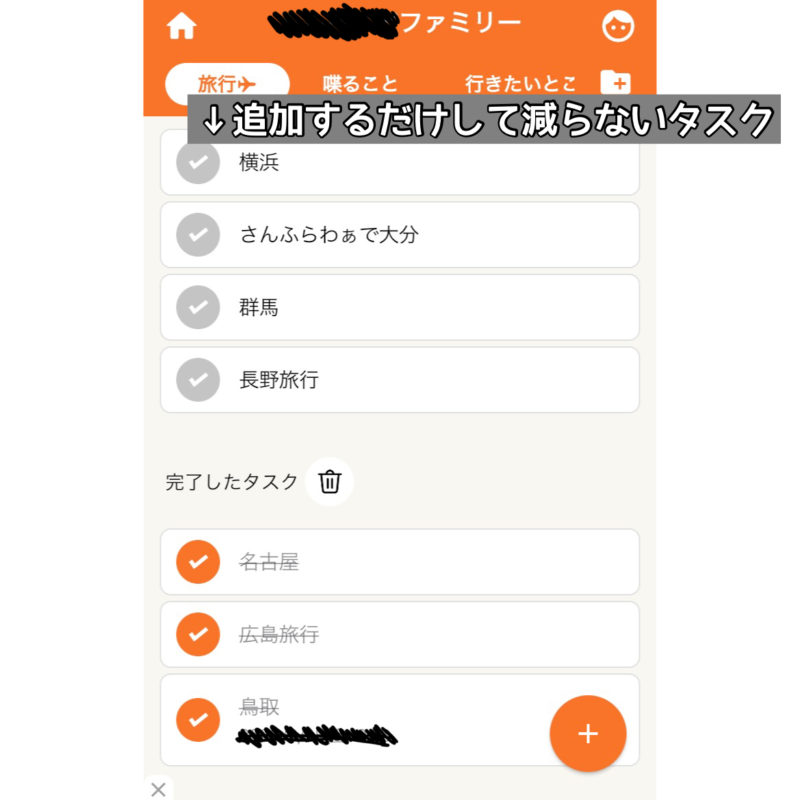The image size is (800, 800).
Task: Switch to the 行きたいとこ tab
Action: coord(520,84)
